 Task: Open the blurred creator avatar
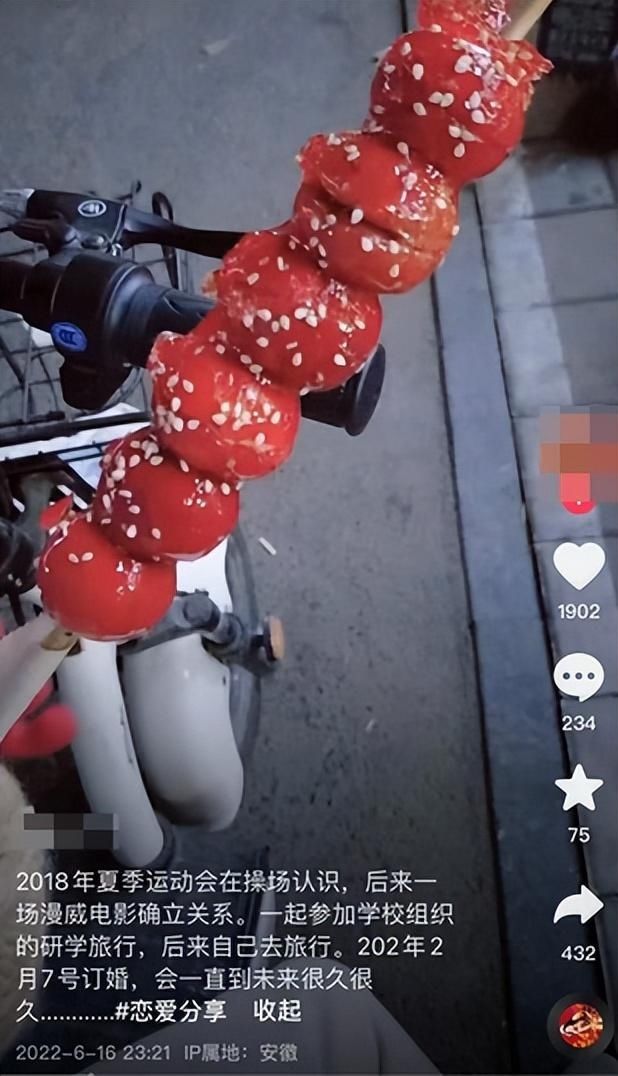(x=579, y=456)
